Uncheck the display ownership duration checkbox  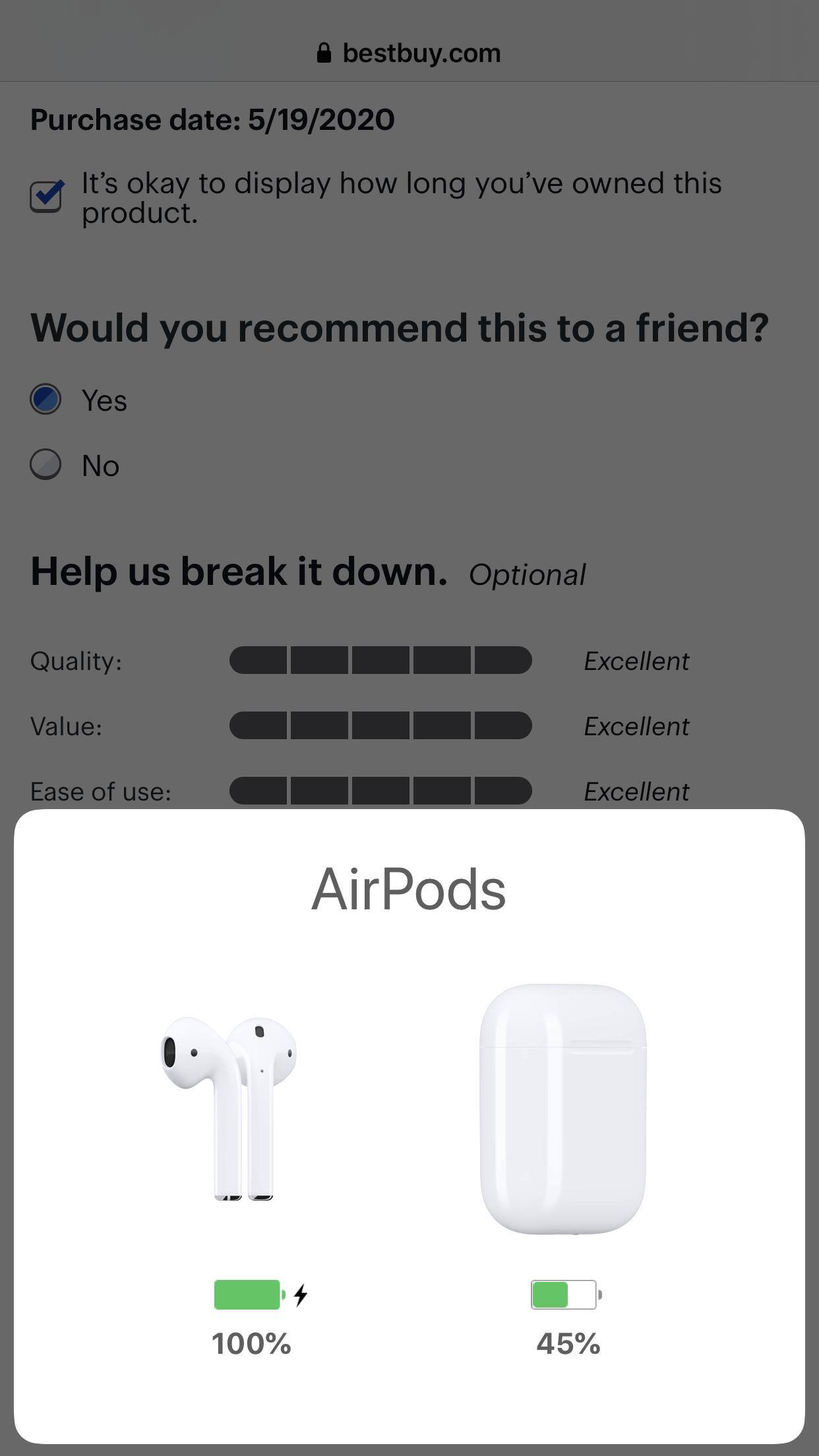coord(46,197)
